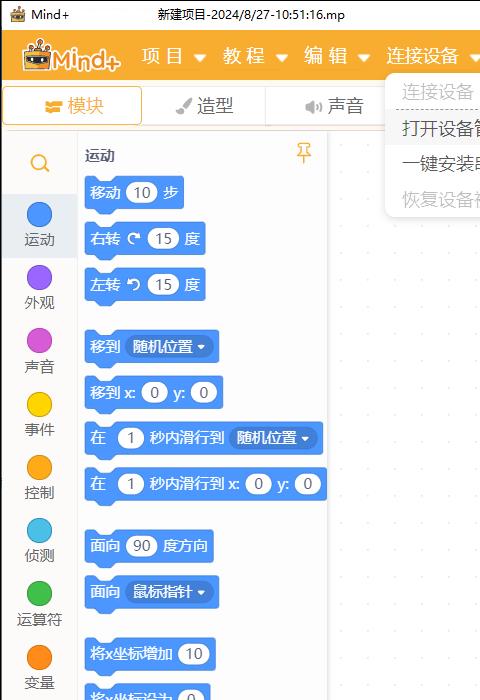Choose the 侦测 block category
The image size is (480, 700).
coord(39,541)
